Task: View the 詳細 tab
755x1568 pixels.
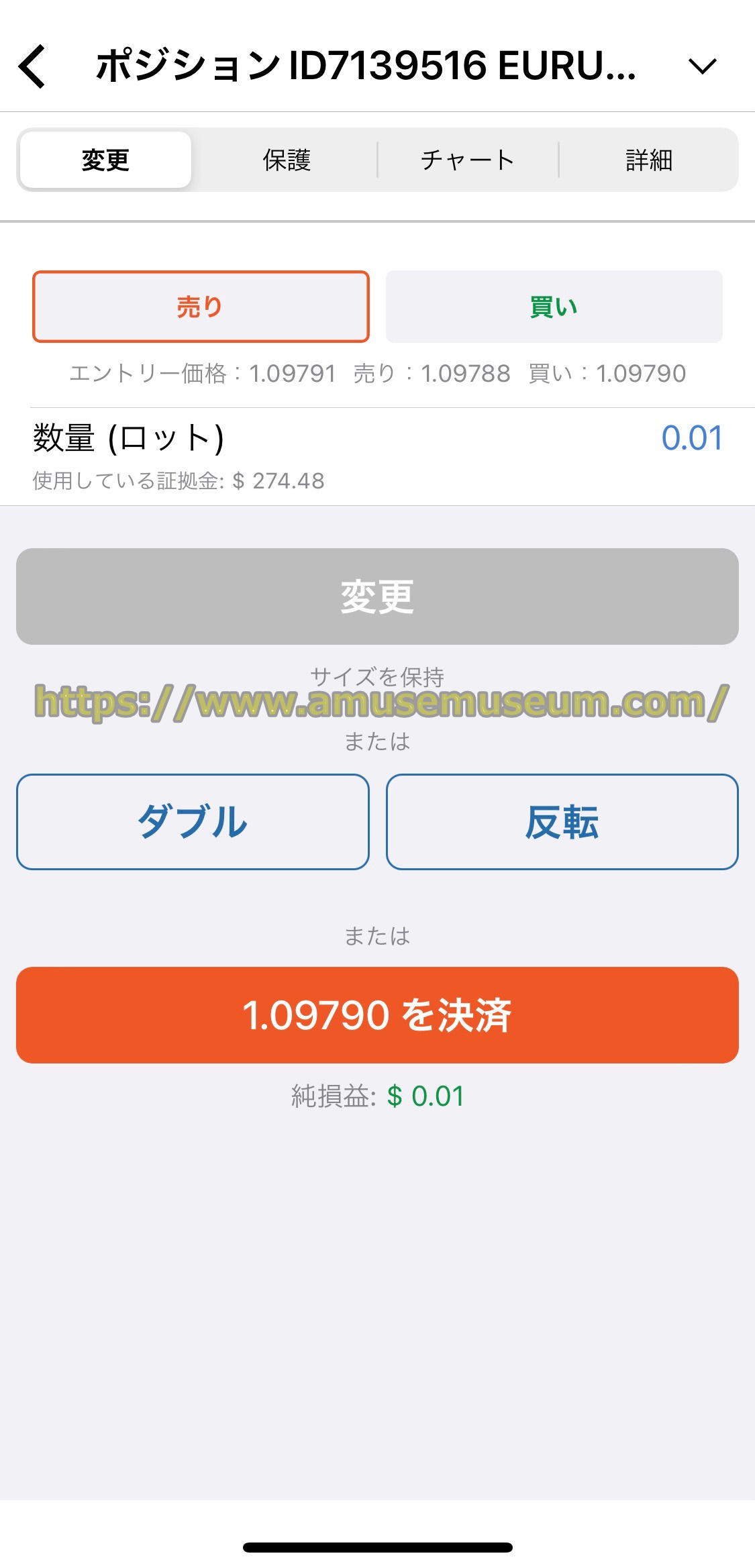Action: tap(648, 160)
